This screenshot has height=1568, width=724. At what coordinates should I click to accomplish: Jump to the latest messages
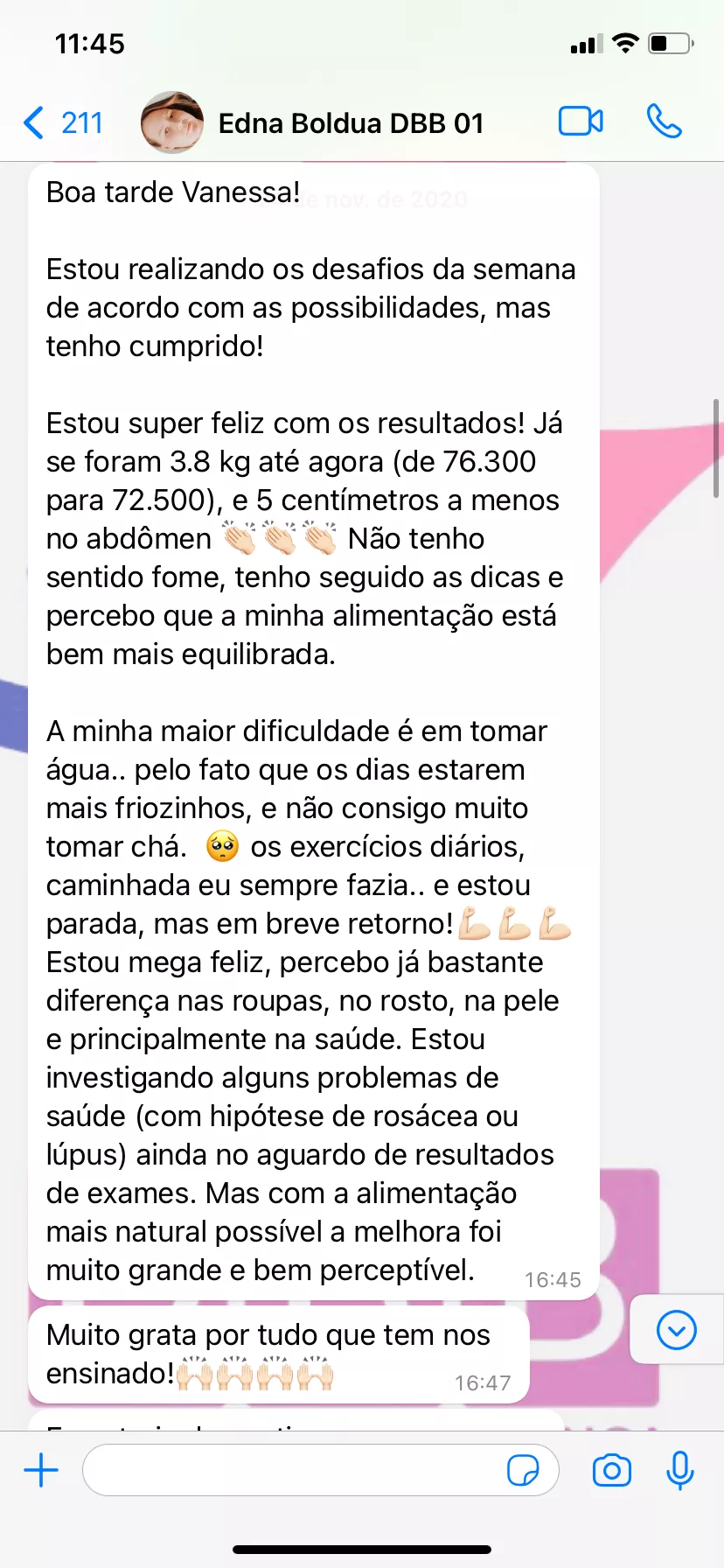point(676,1330)
